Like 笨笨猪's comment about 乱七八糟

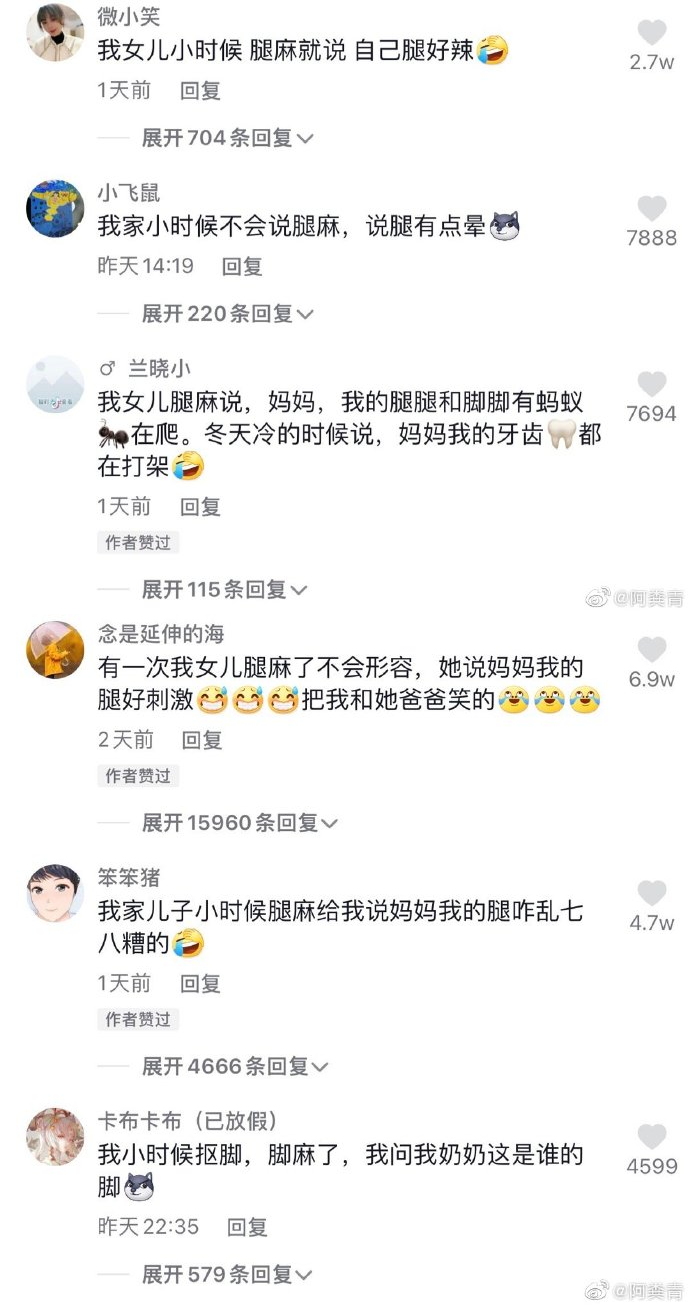[652, 893]
